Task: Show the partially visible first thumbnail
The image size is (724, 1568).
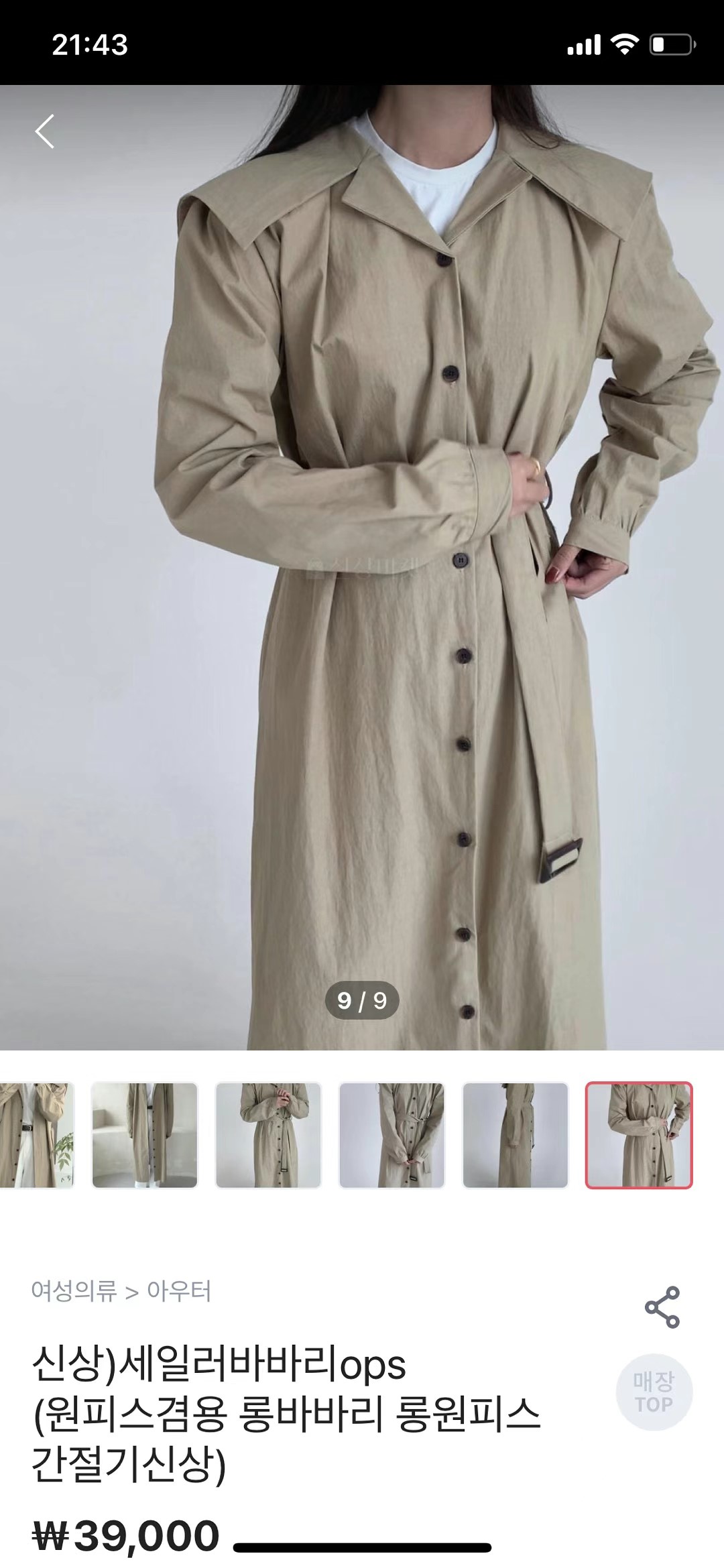Action: coord(36,1135)
